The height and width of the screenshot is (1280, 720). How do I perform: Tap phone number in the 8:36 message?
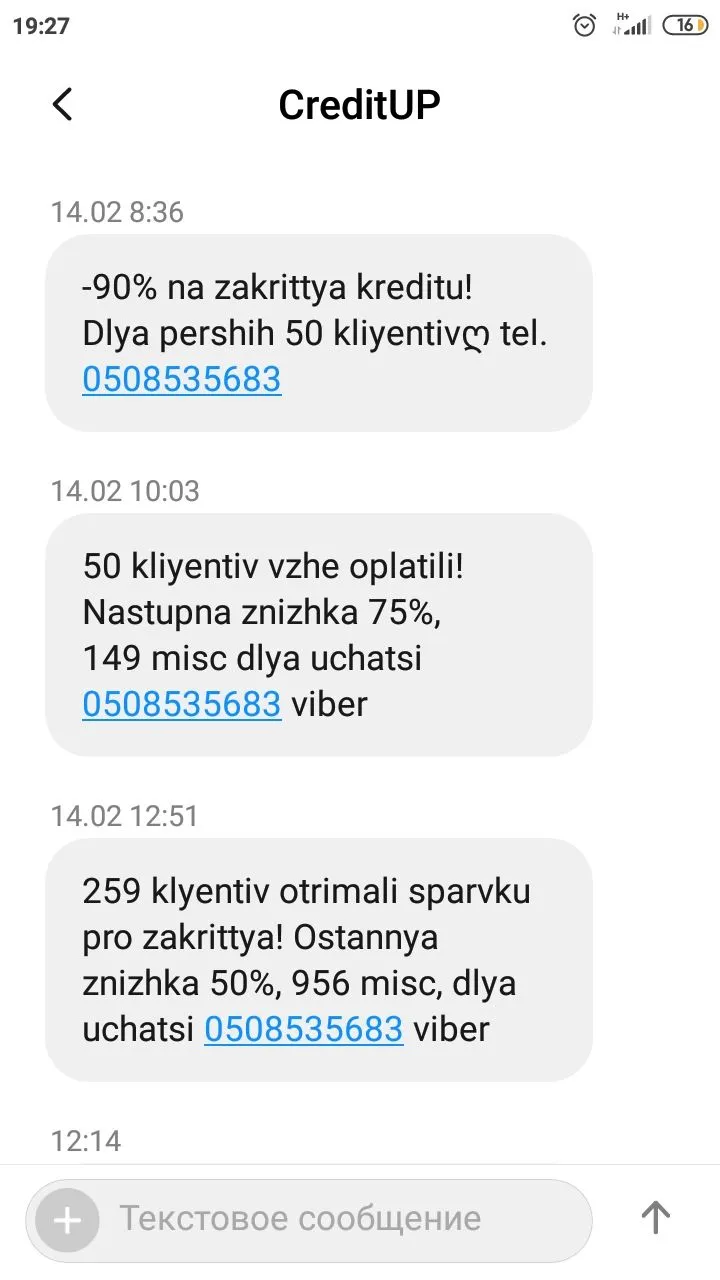click(181, 380)
